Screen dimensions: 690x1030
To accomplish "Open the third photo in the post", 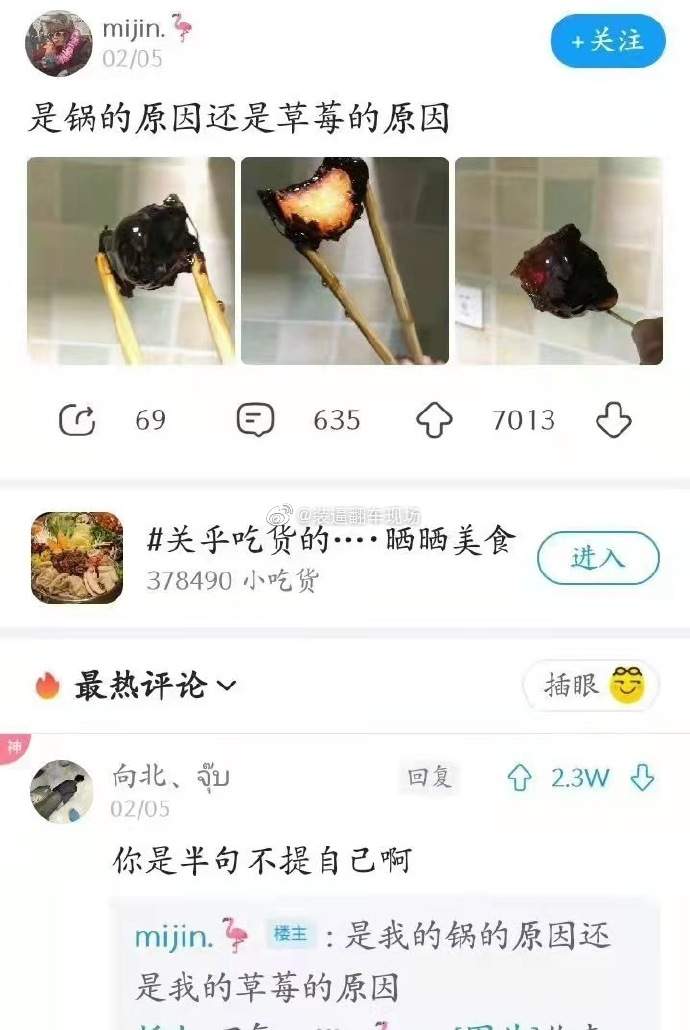I will (559, 260).
